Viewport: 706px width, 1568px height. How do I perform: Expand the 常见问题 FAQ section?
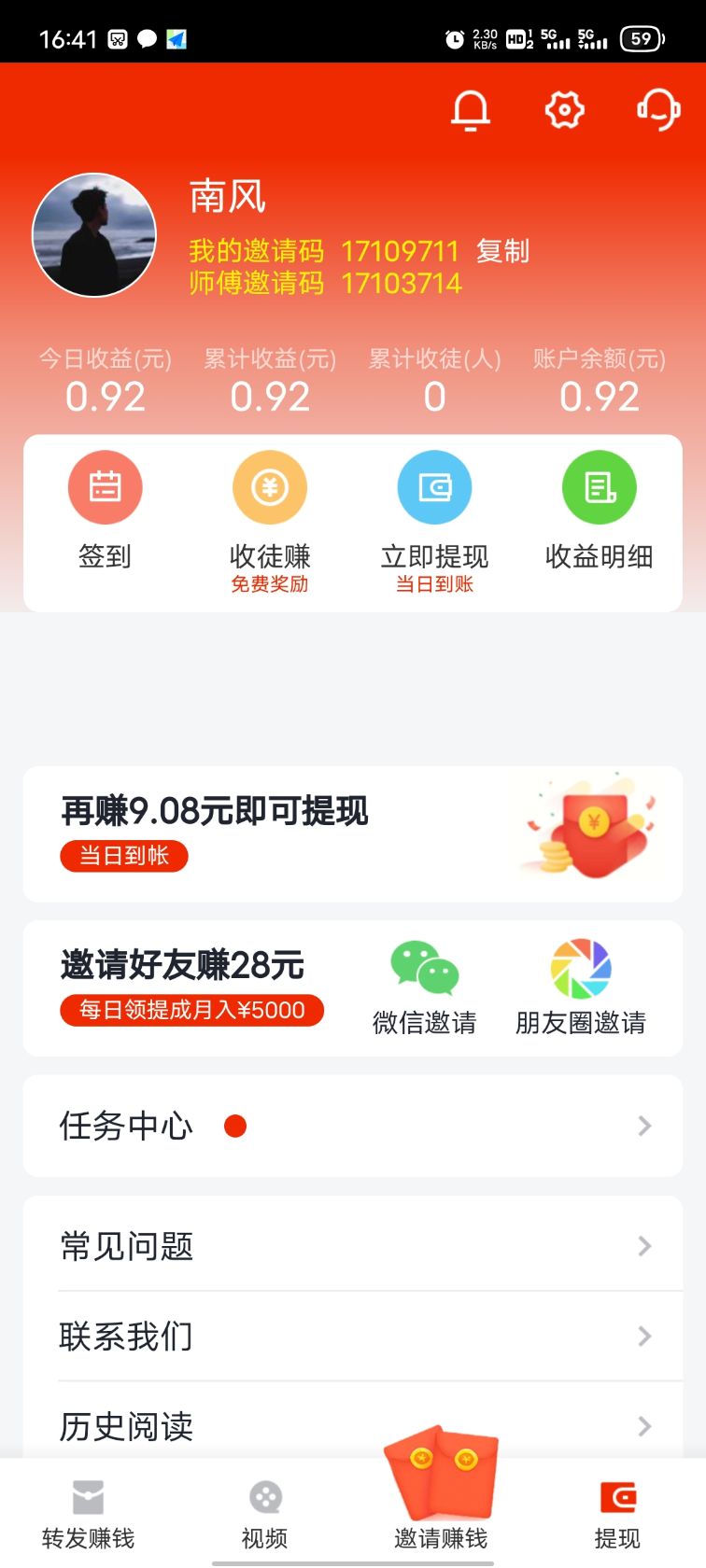click(x=353, y=1245)
